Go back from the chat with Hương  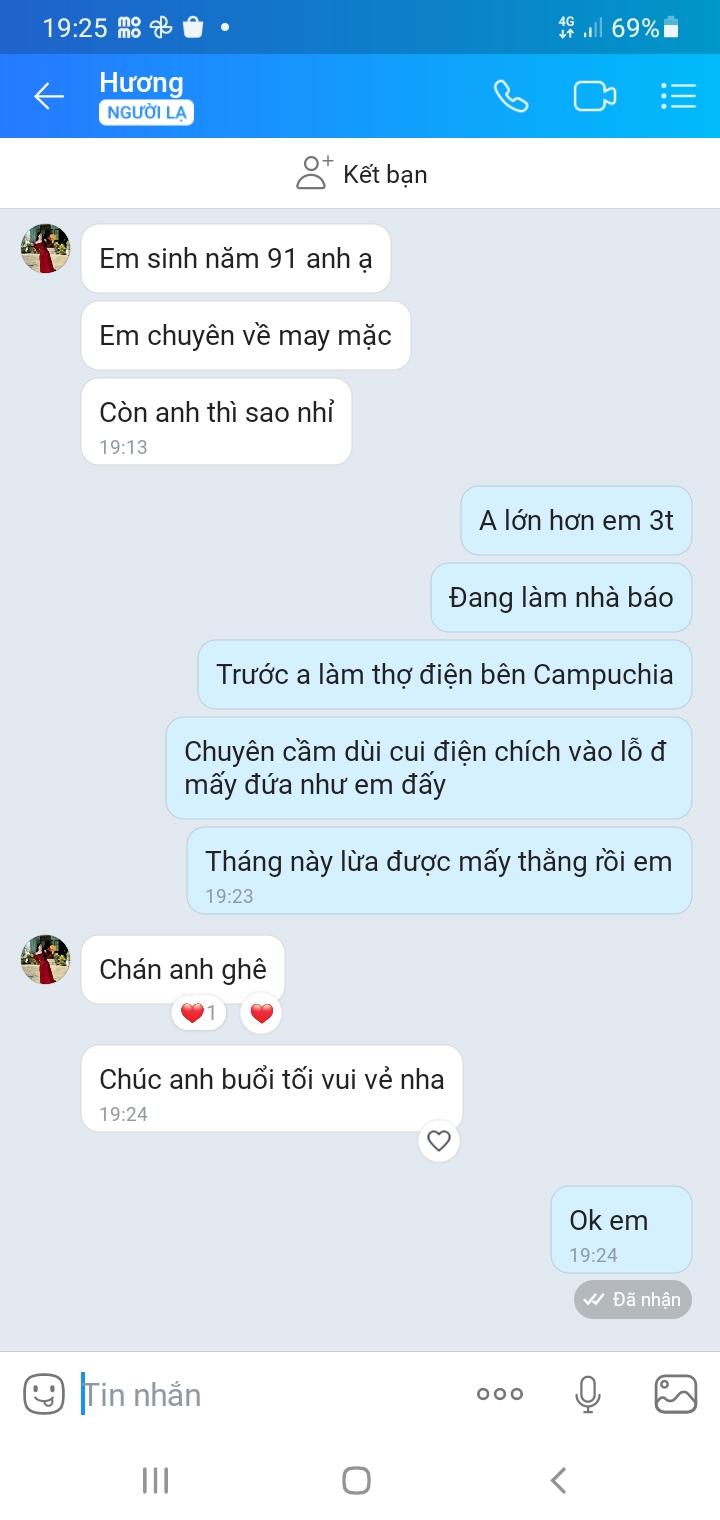coord(48,96)
